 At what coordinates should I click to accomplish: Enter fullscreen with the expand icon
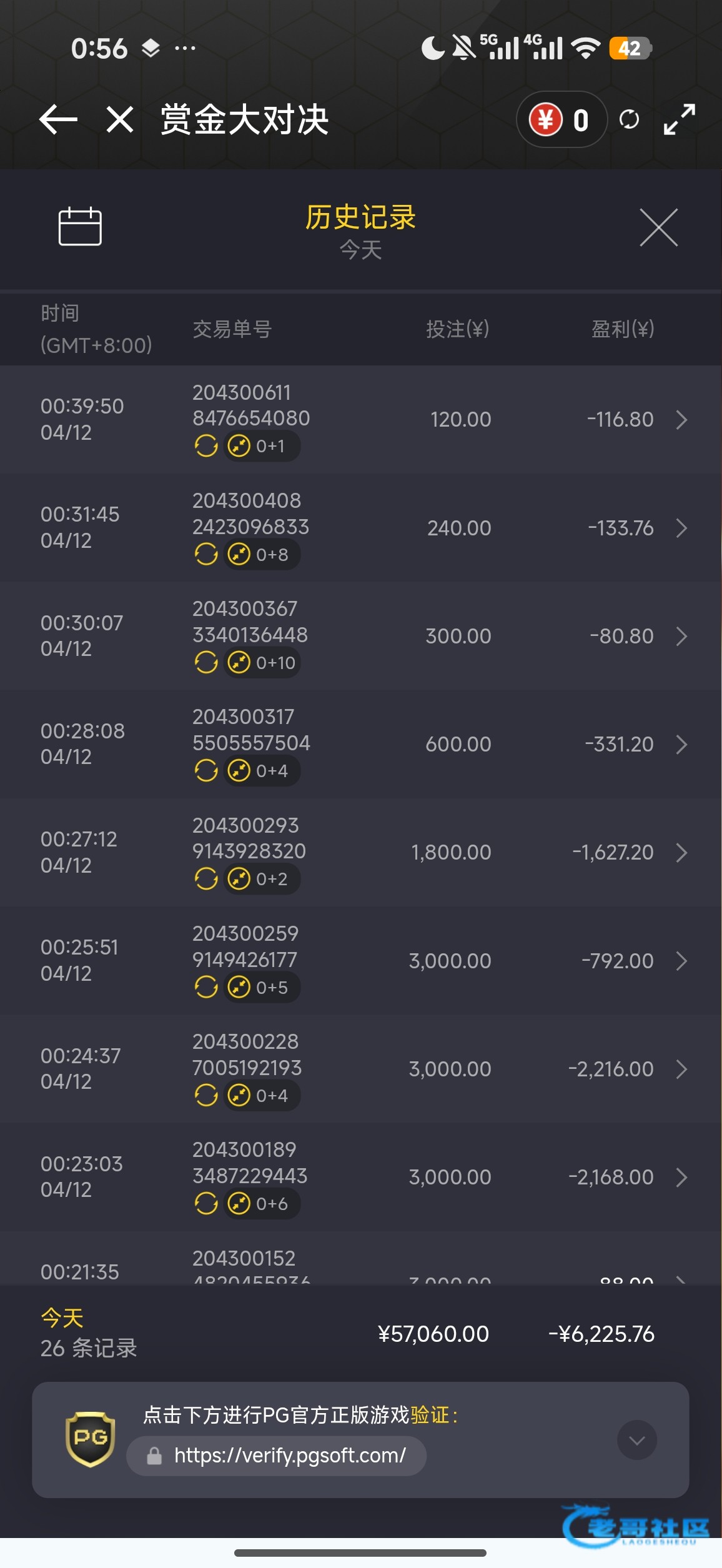pos(680,119)
